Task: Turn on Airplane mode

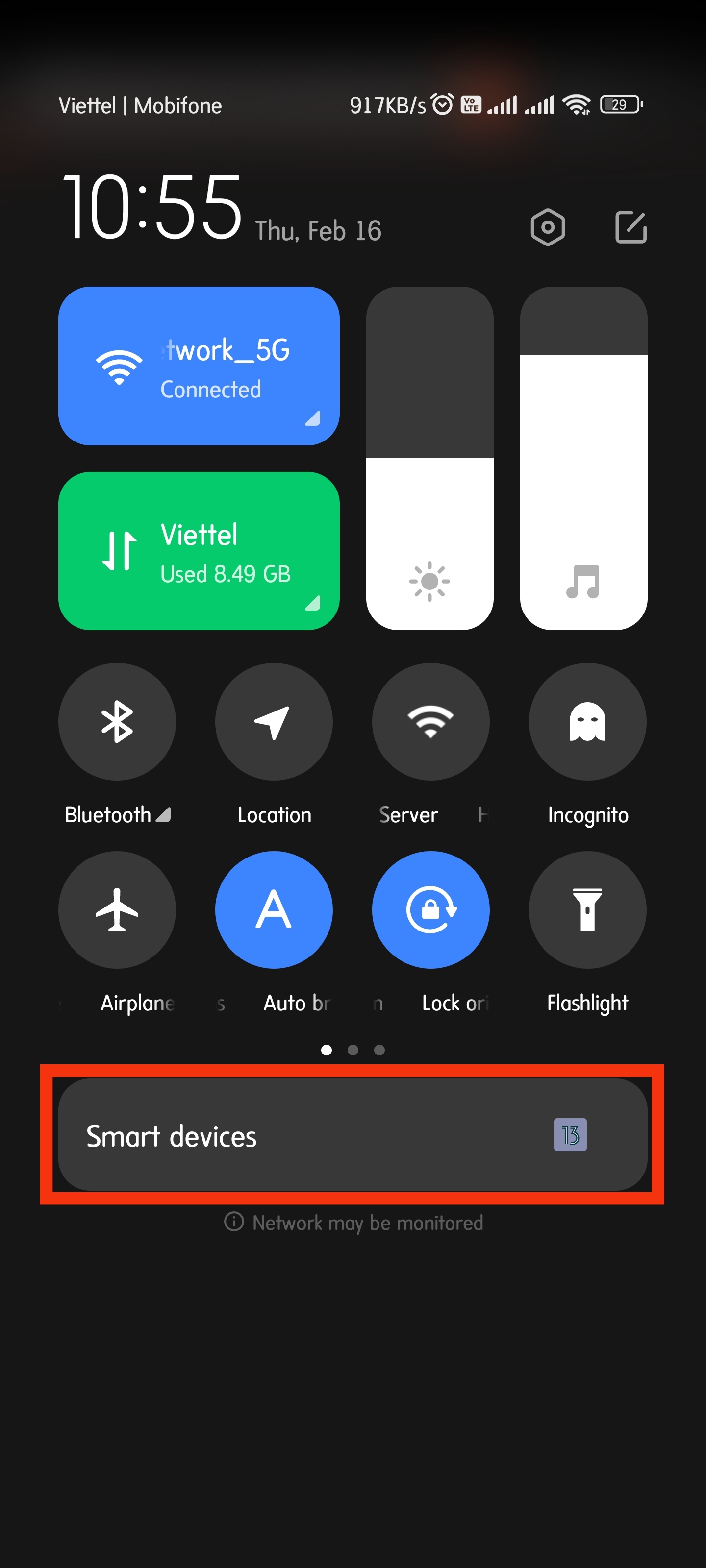Action: click(117, 910)
